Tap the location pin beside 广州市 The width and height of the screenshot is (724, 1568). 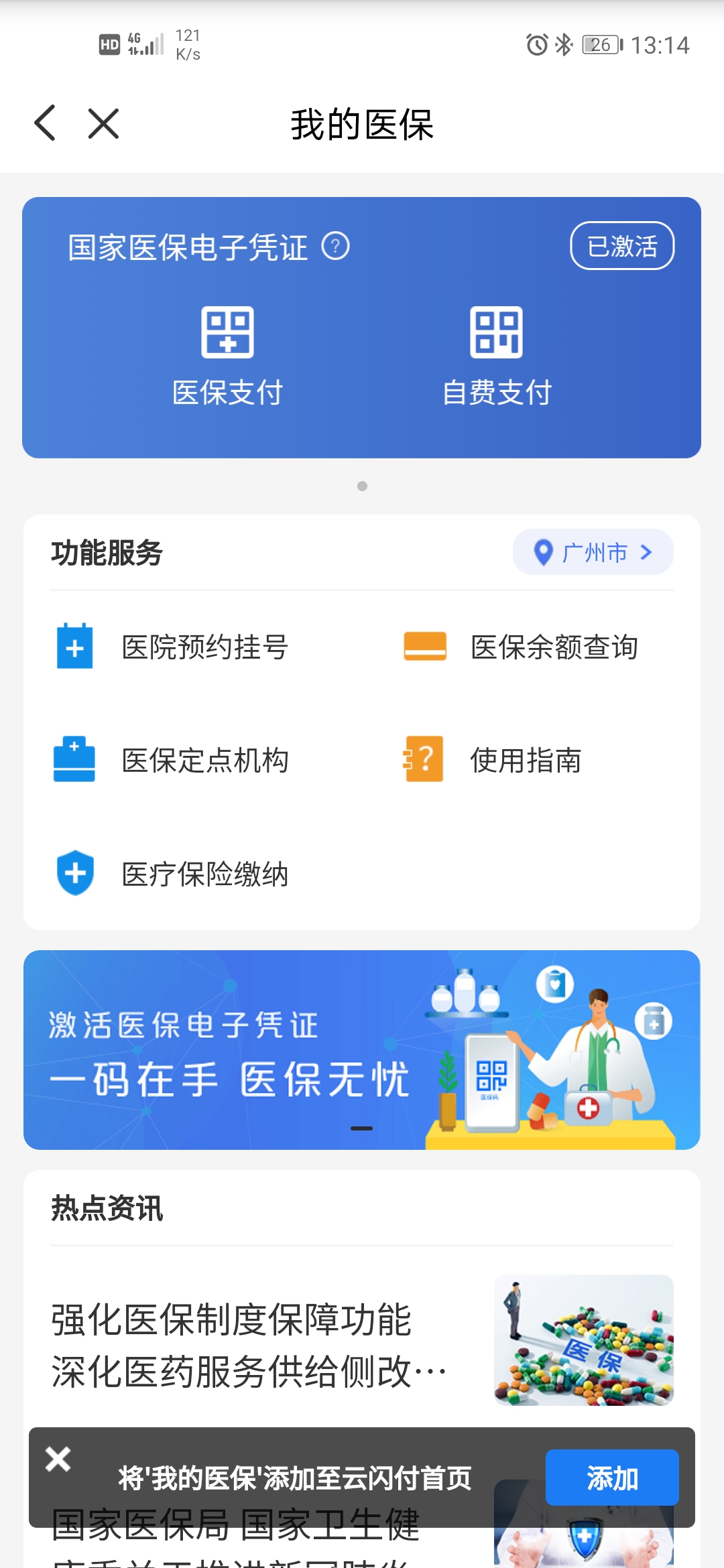544,551
